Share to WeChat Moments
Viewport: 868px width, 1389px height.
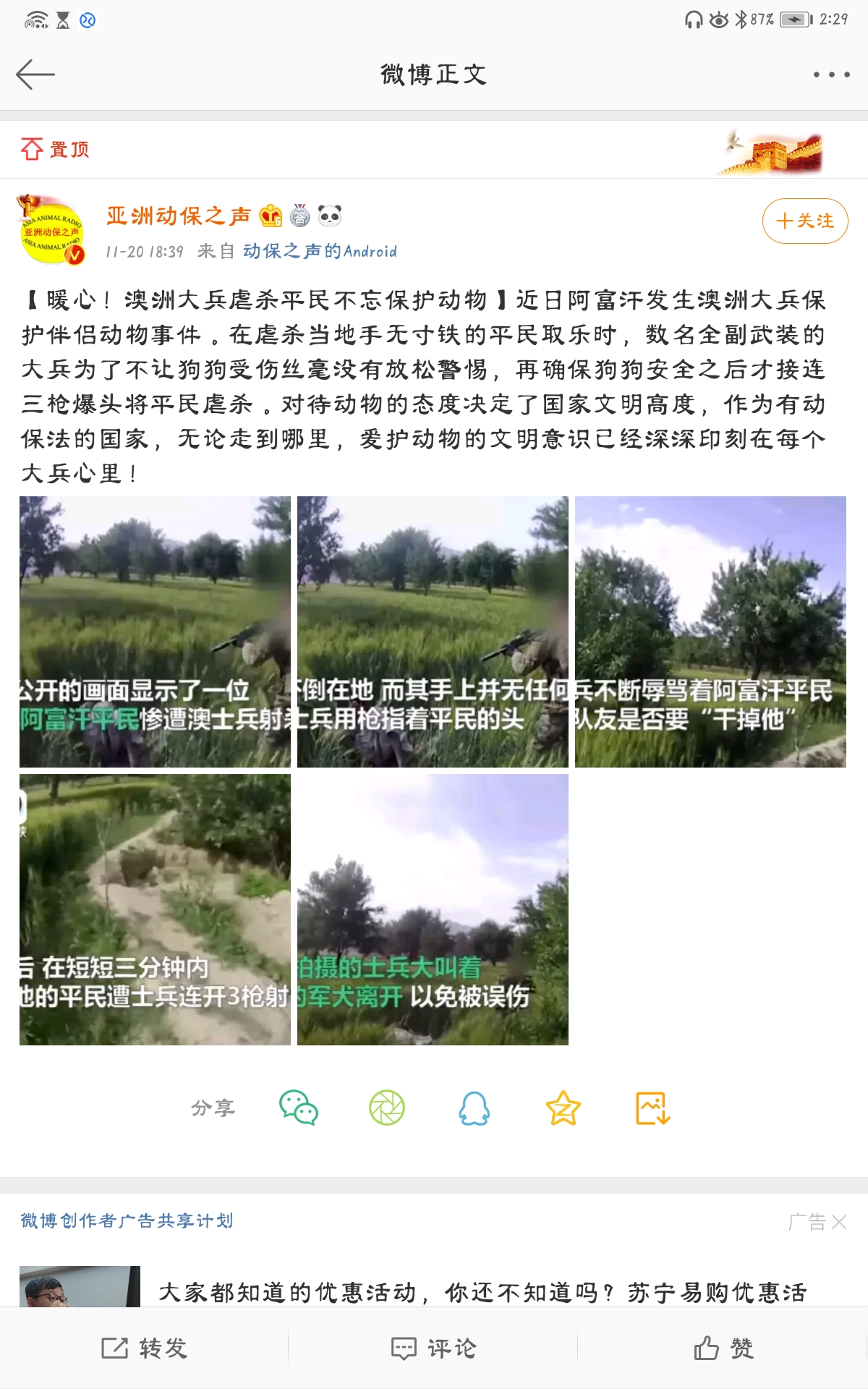[x=387, y=1108]
